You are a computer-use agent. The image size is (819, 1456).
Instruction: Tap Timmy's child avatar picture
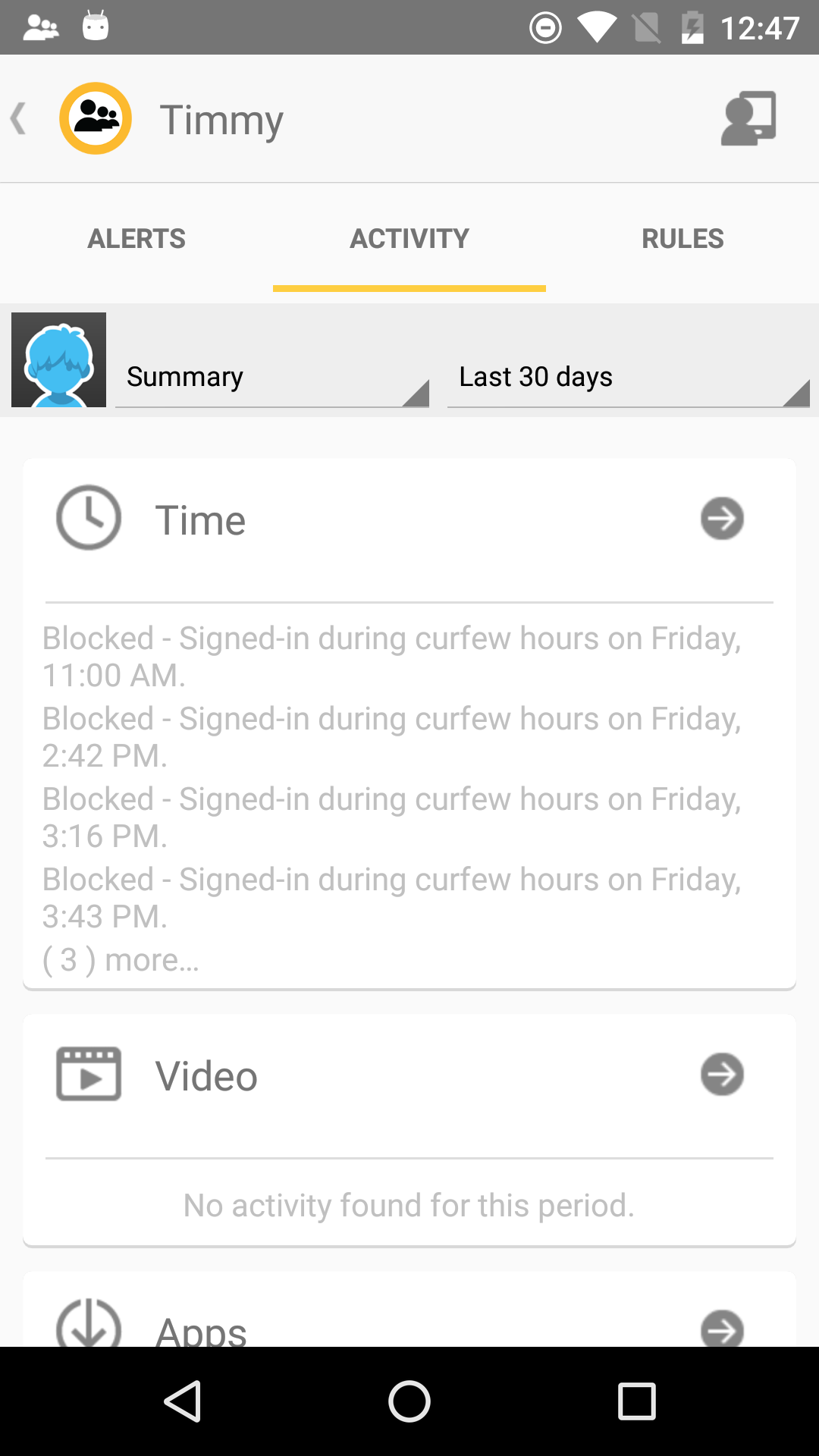(59, 360)
